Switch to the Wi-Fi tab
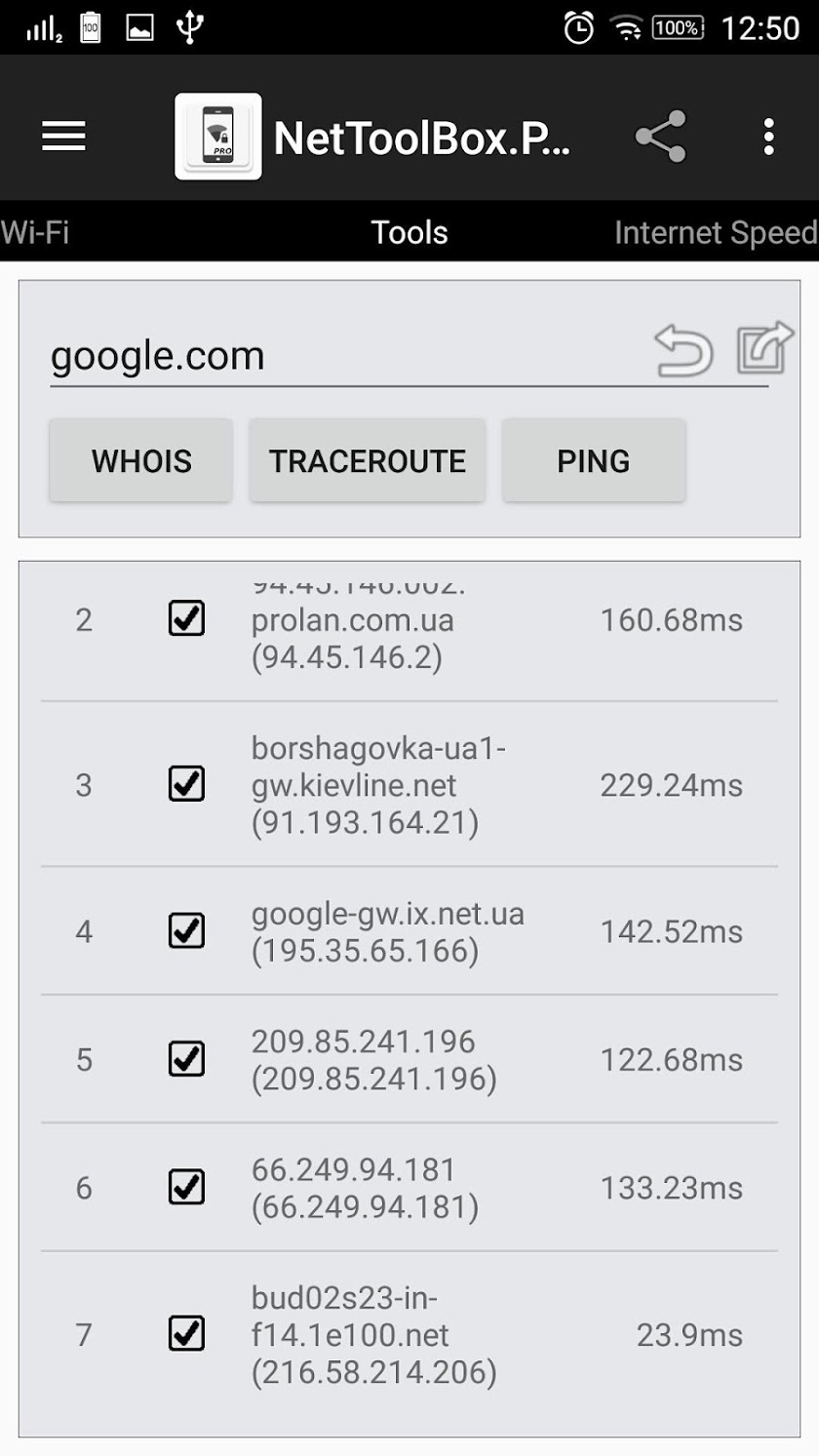Image resolution: width=819 pixels, height=1456 pixels. (x=35, y=232)
